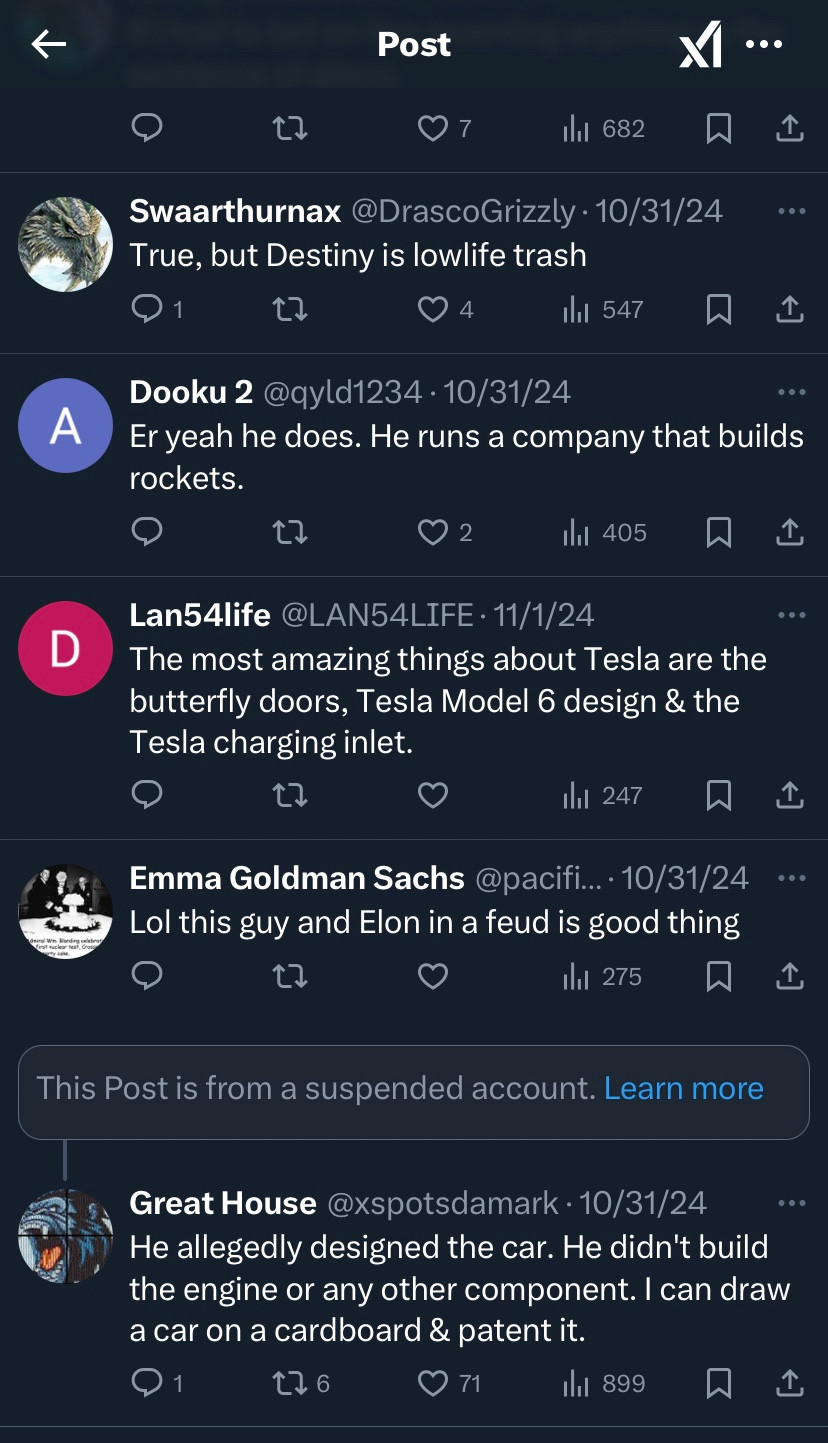Bookmark Emma Goldman Sachs's post
This screenshot has width=828, height=1443.
[x=718, y=977]
